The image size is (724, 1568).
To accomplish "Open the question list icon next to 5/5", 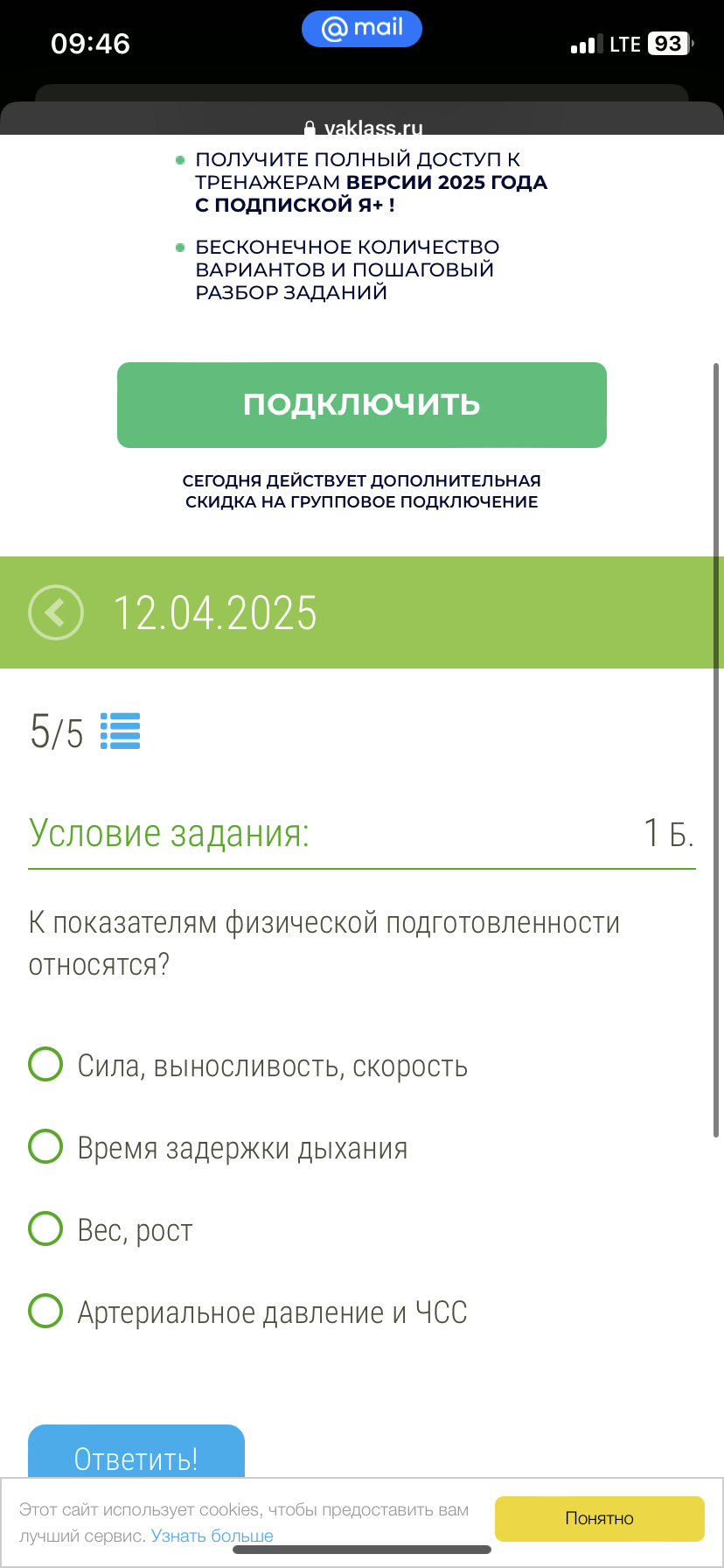I will [x=120, y=731].
